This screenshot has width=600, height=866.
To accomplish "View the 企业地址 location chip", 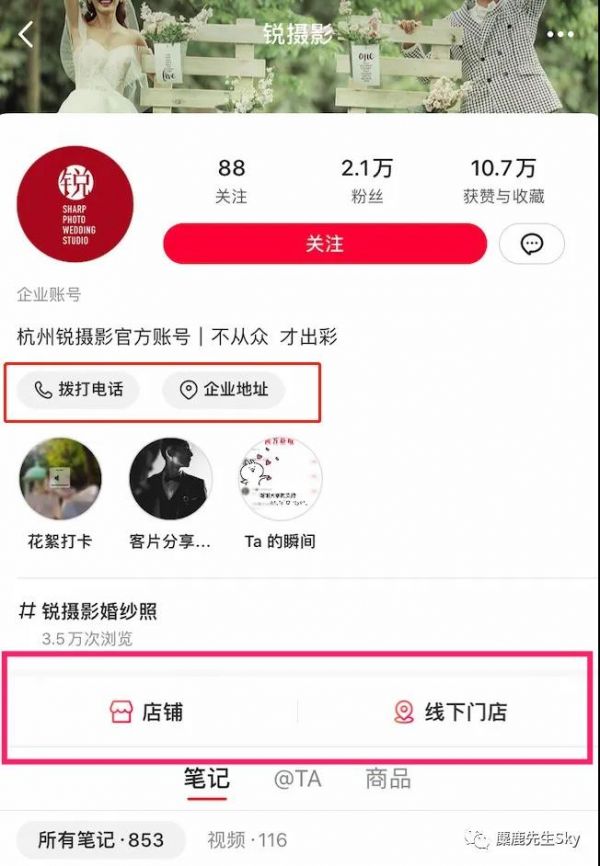I will pos(224,389).
